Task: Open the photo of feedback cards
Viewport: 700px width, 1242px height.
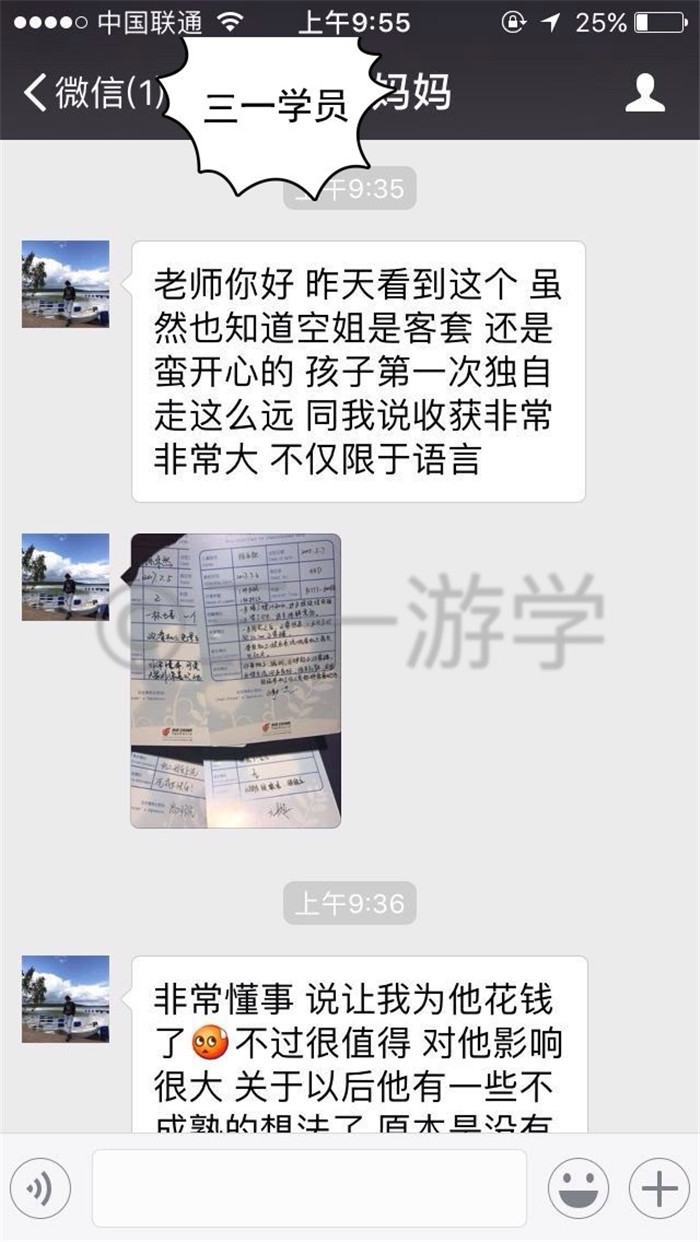Action: coord(236,681)
